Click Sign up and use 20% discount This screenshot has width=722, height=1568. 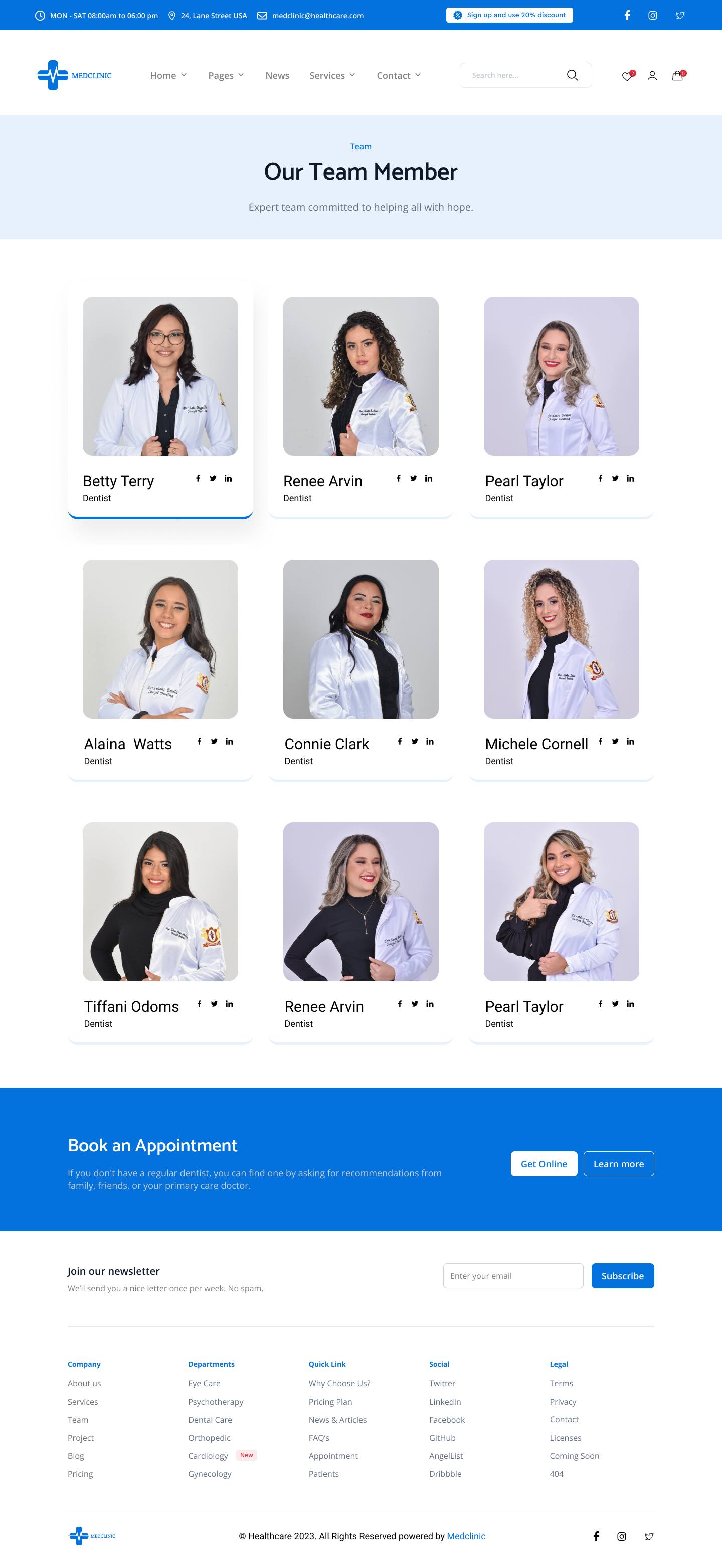pos(509,15)
